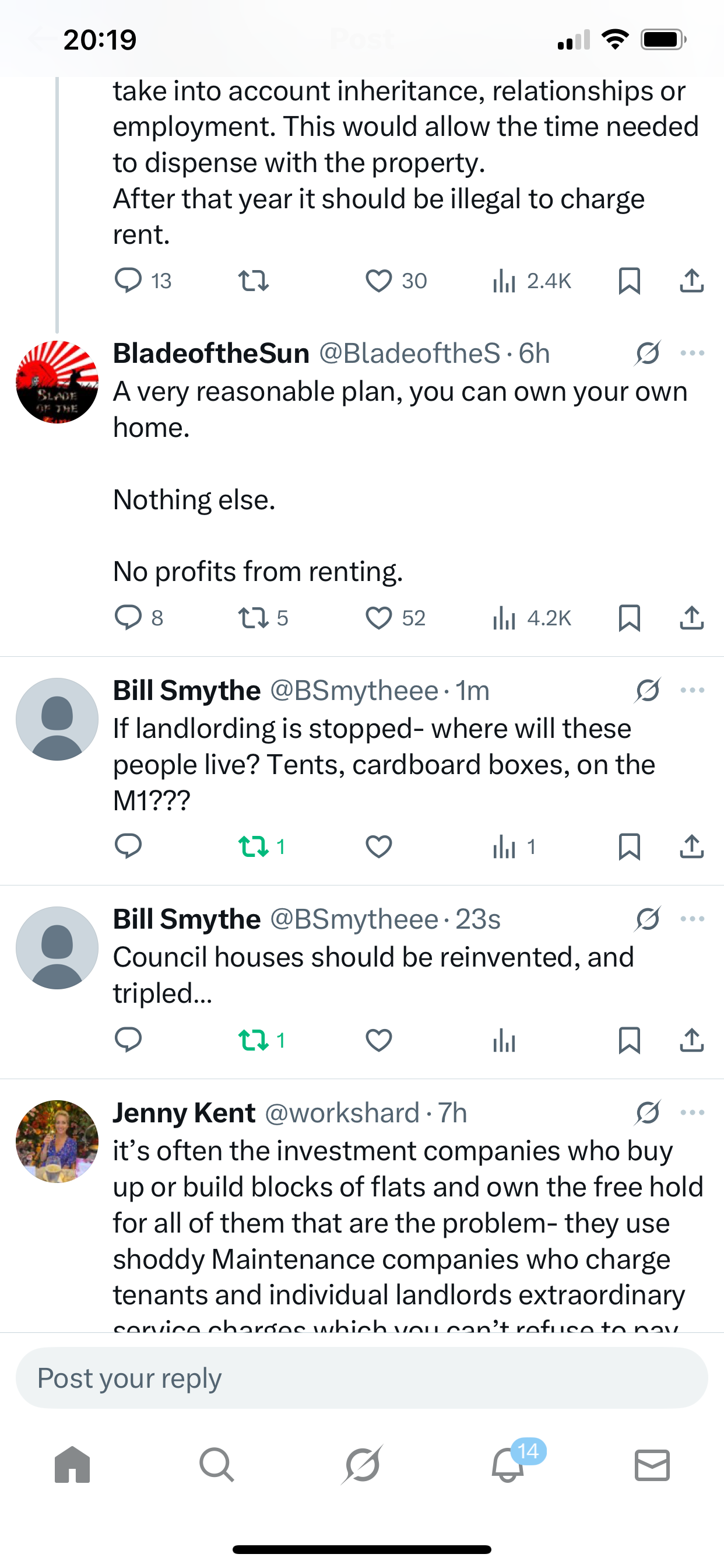
Task: Switch to the Search tab
Action: tap(217, 1465)
